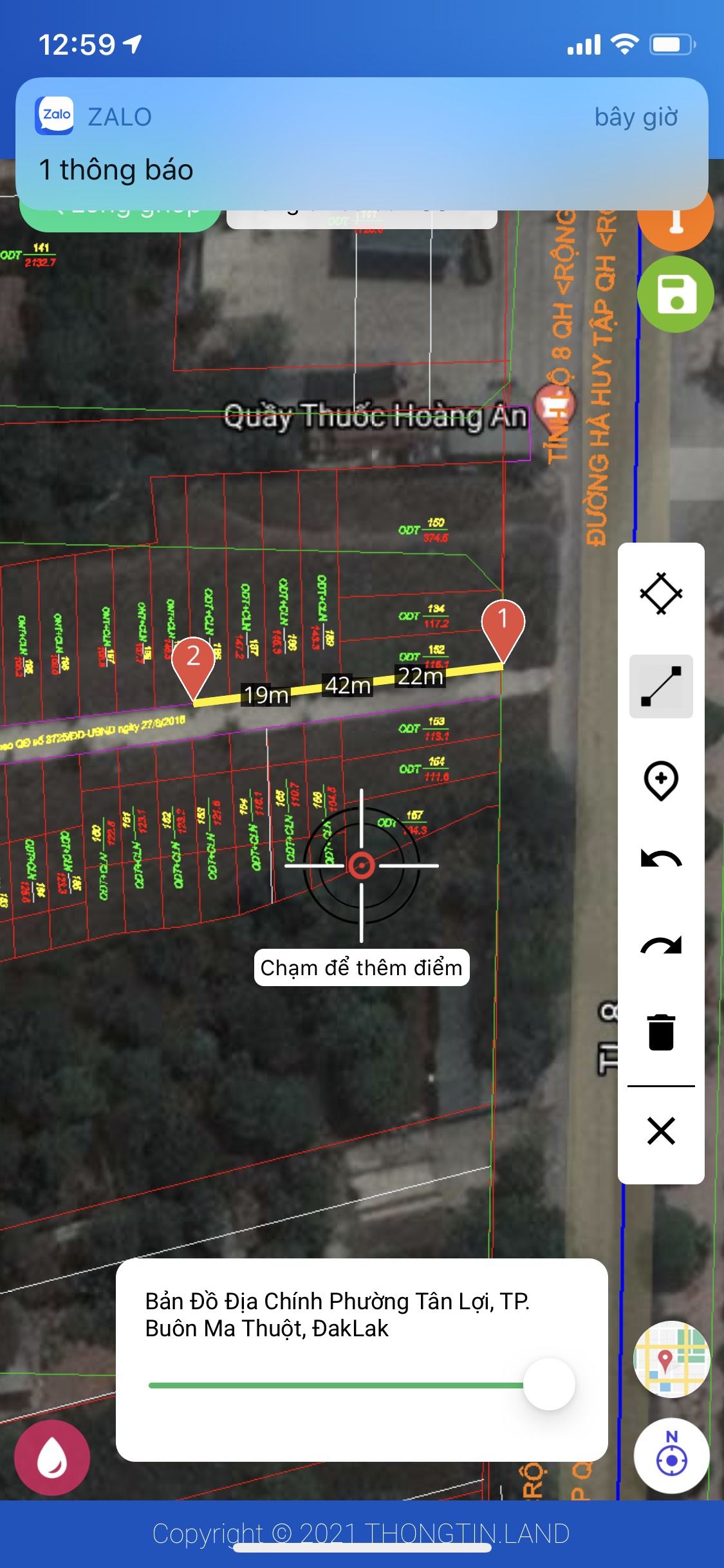Open Quầy Thuốc Hoàng An place pin

point(555,407)
